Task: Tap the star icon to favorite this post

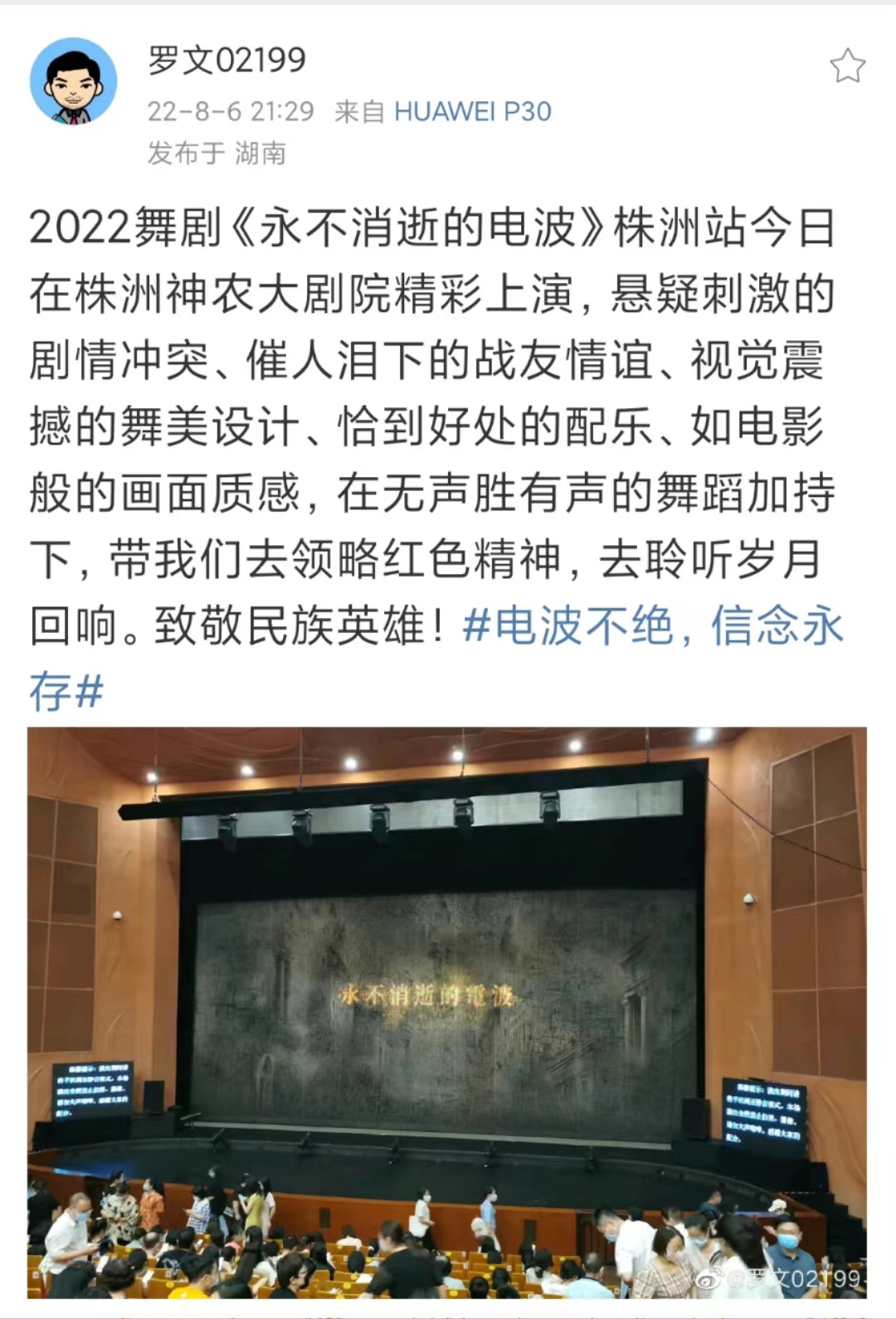Action: point(847,66)
